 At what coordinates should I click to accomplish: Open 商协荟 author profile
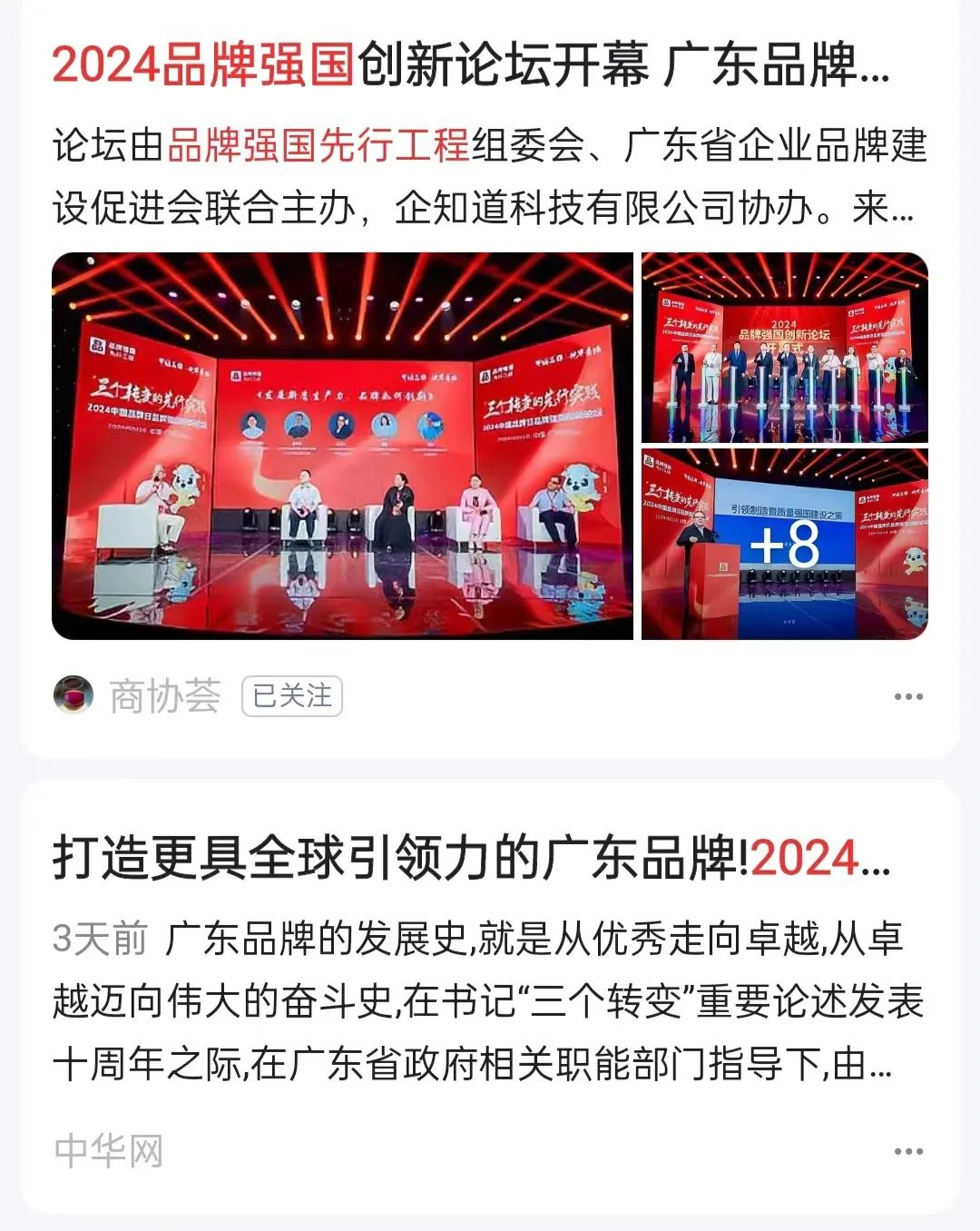click(164, 696)
